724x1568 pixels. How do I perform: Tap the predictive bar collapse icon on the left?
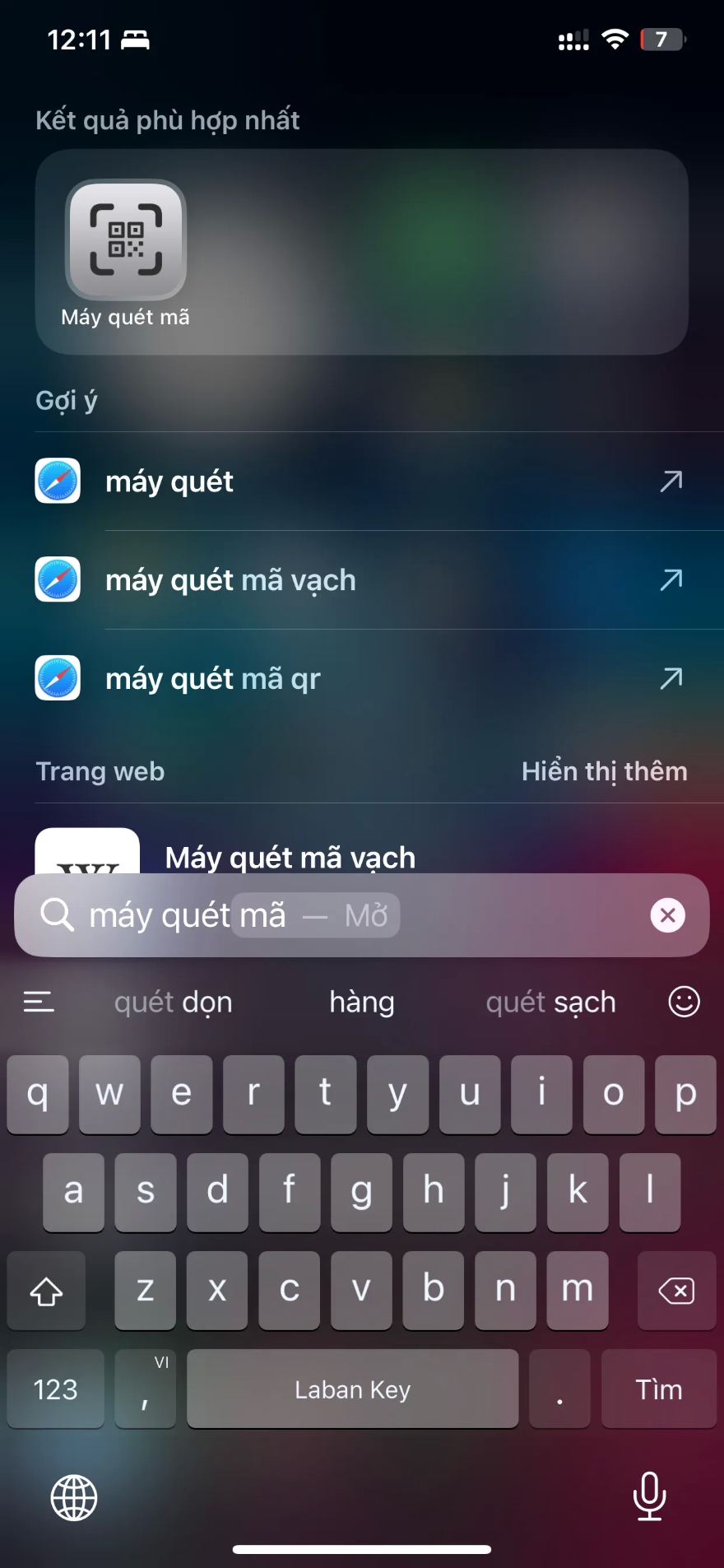(x=38, y=1001)
